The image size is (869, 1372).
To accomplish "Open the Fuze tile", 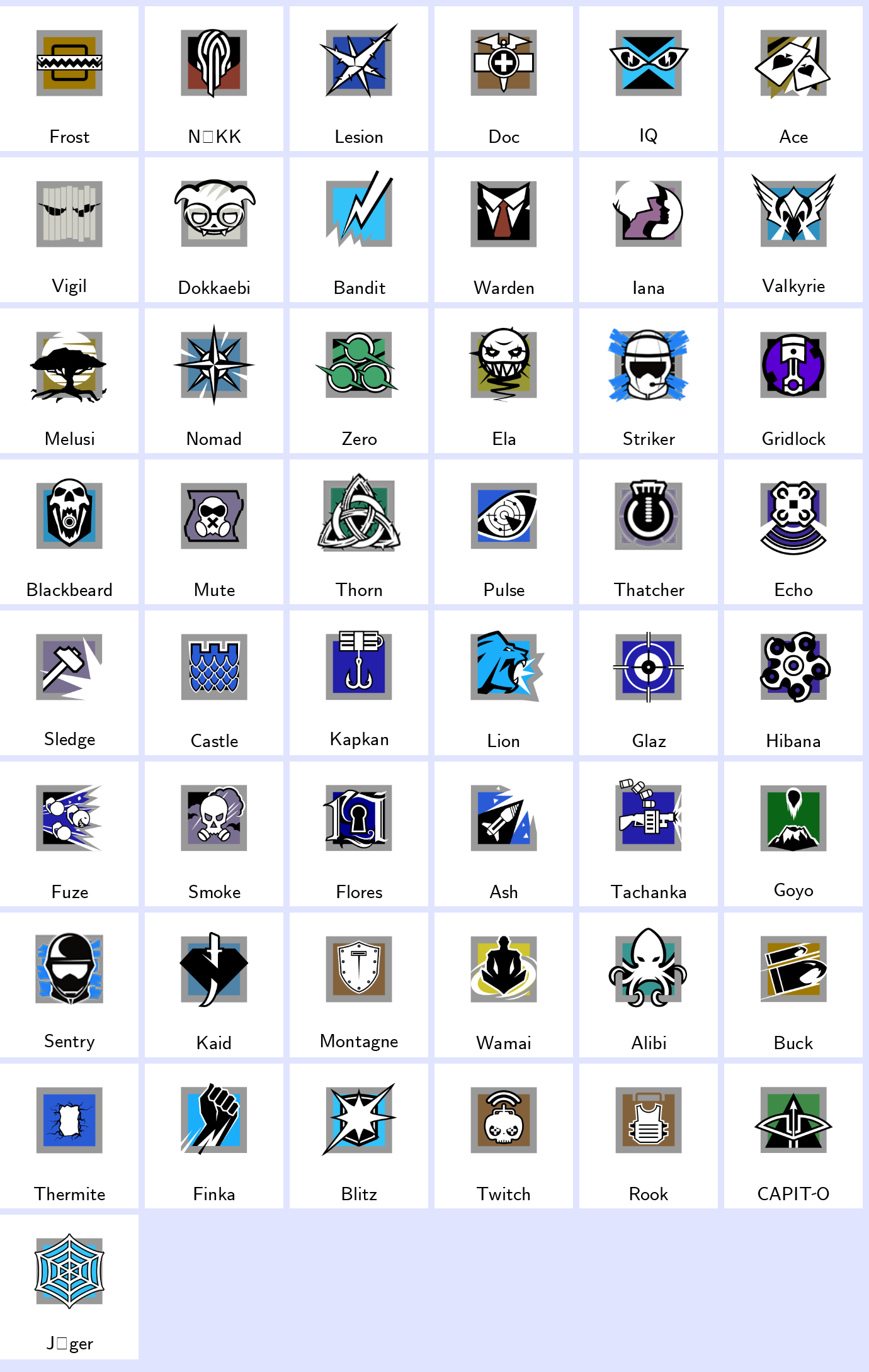I will (69, 834).
